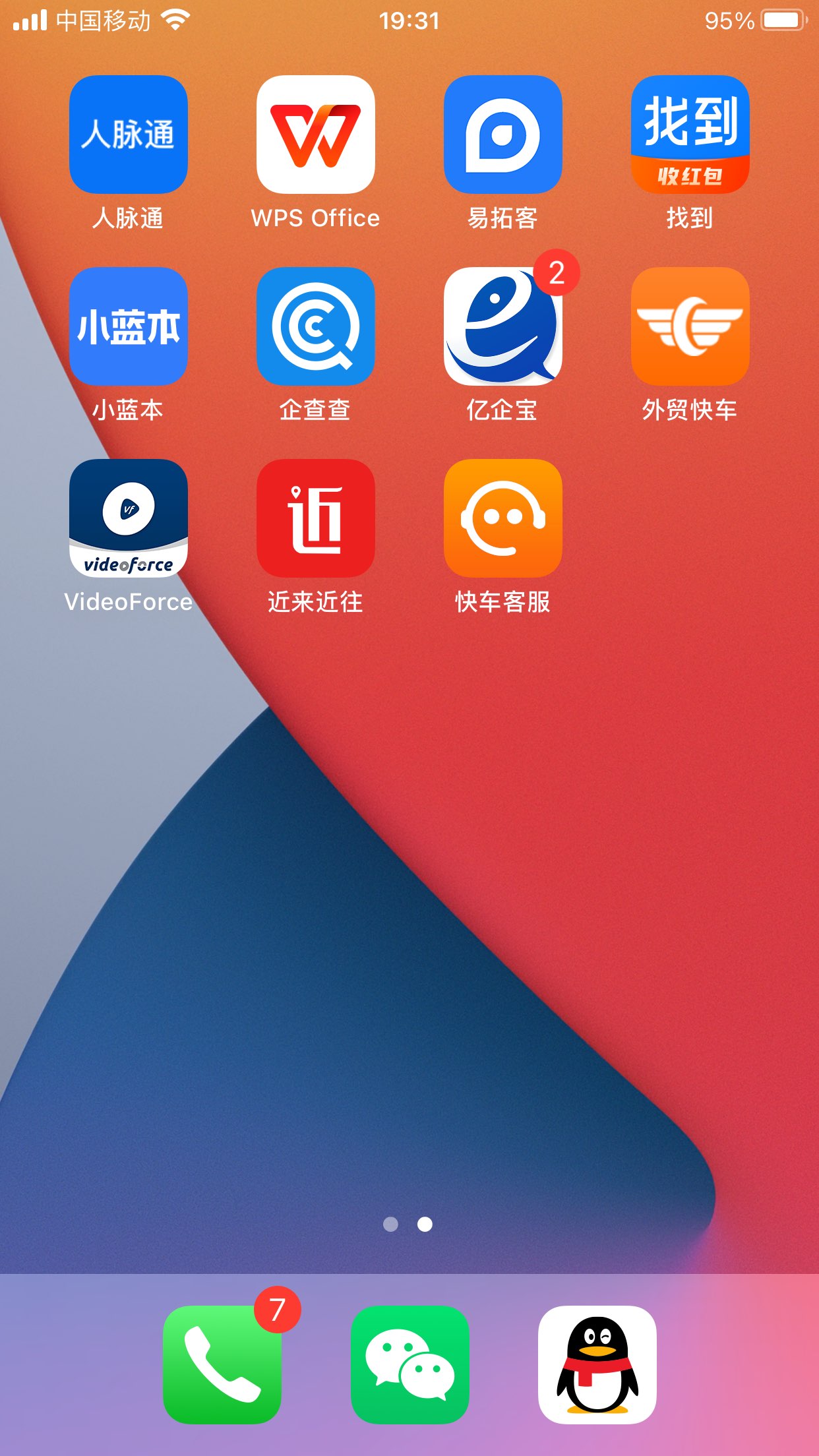This screenshot has height=1456, width=819.
Task: Open the 易拓客 app
Action: tap(502, 135)
